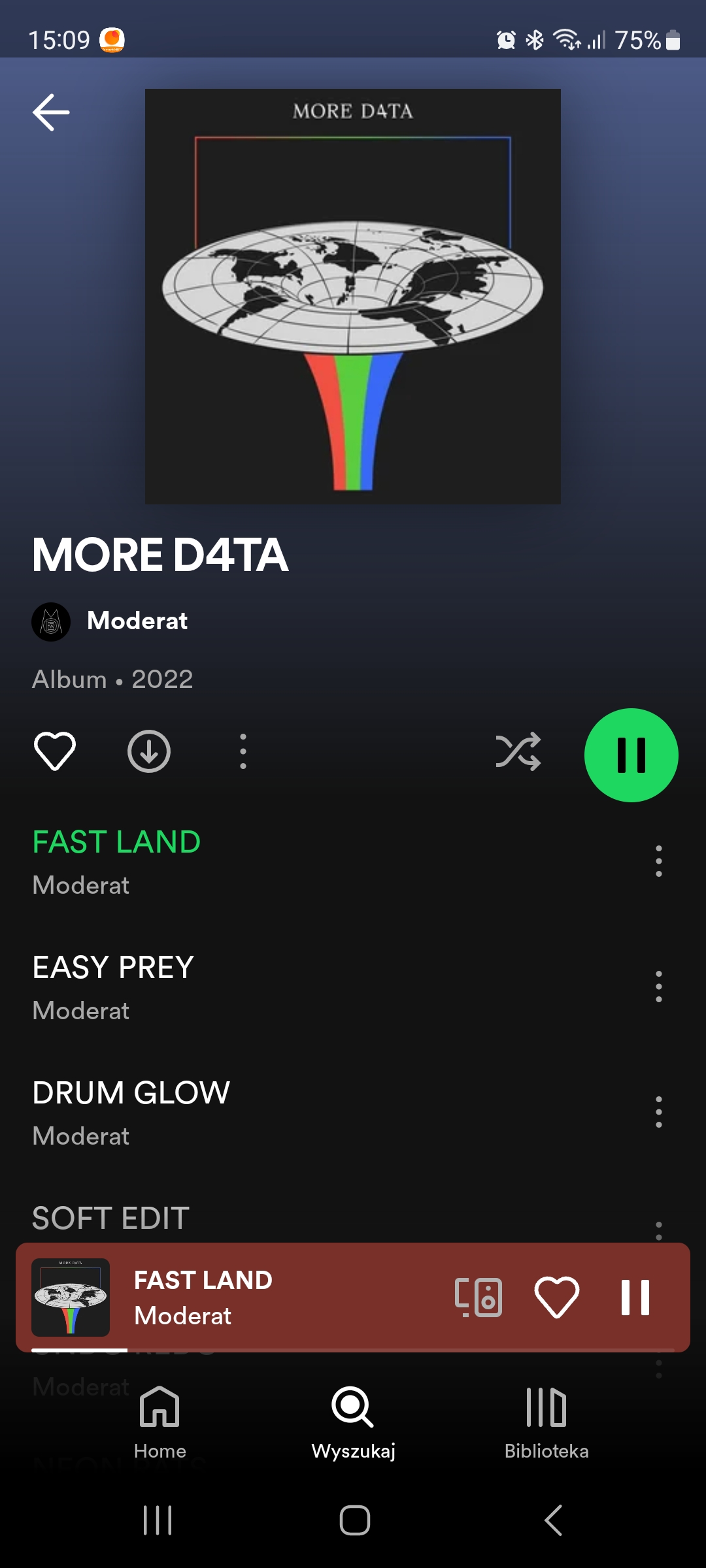Like the MORE D4TA album
Screen dimensions: 706x1568
click(x=55, y=751)
